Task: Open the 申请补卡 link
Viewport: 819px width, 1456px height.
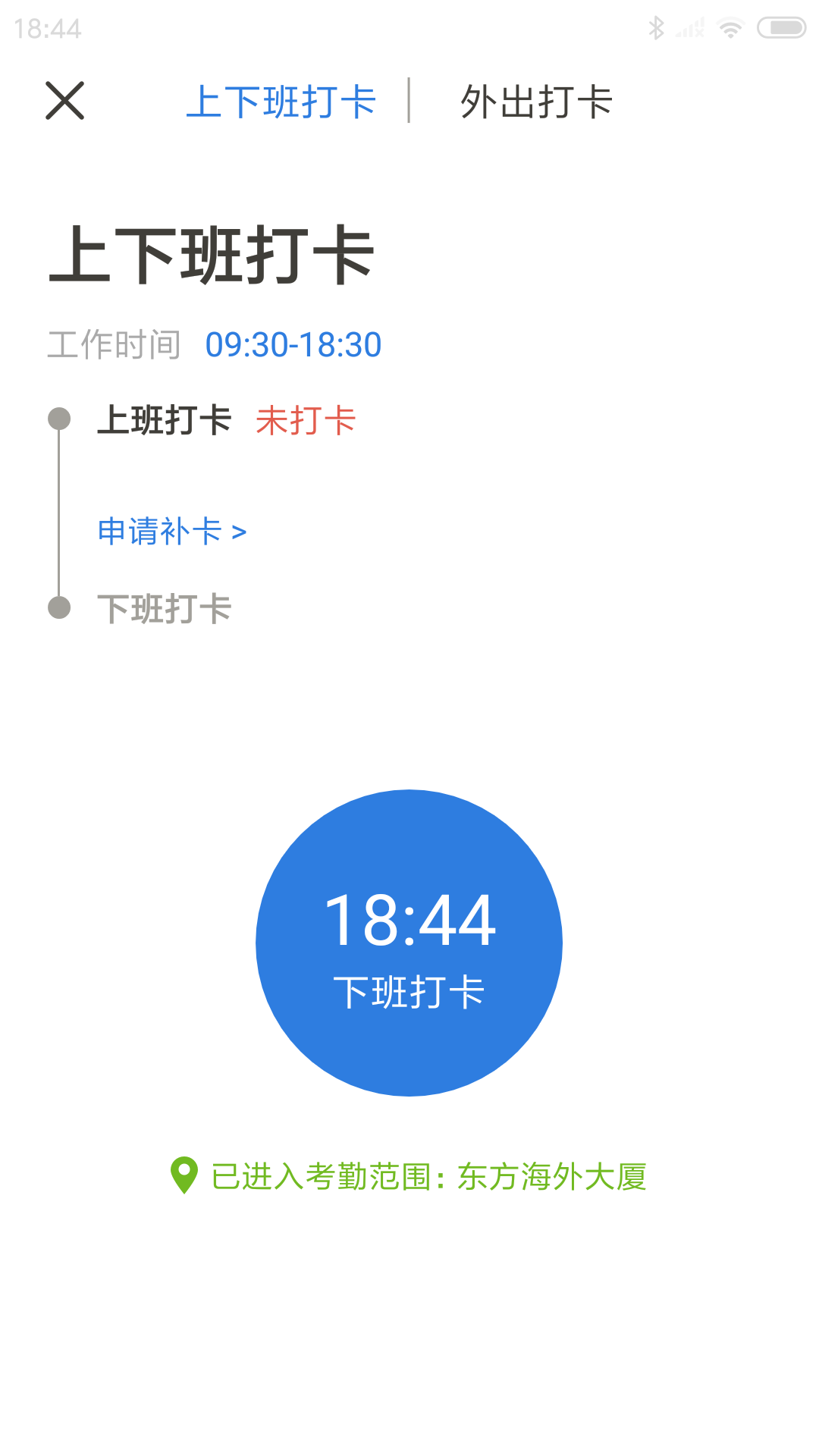Action: pyautogui.click(x=172, y=532)
